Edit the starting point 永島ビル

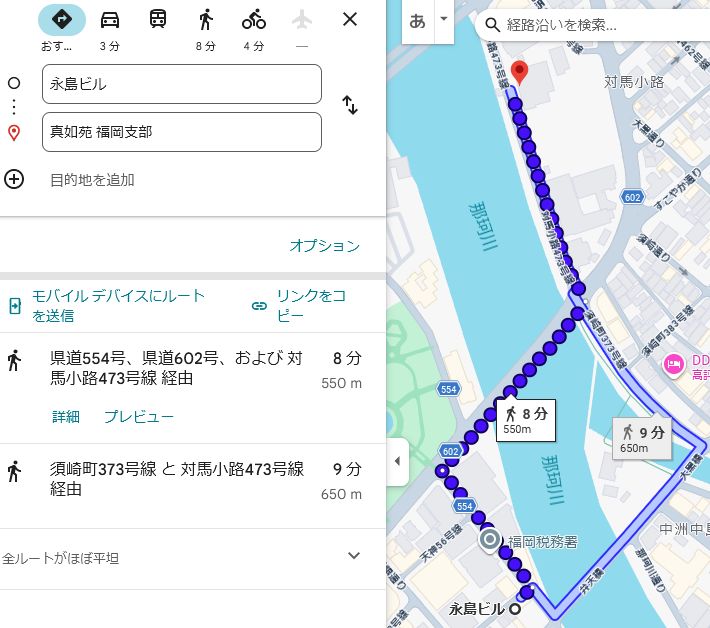pyautogui.click(x=182, y=84)
